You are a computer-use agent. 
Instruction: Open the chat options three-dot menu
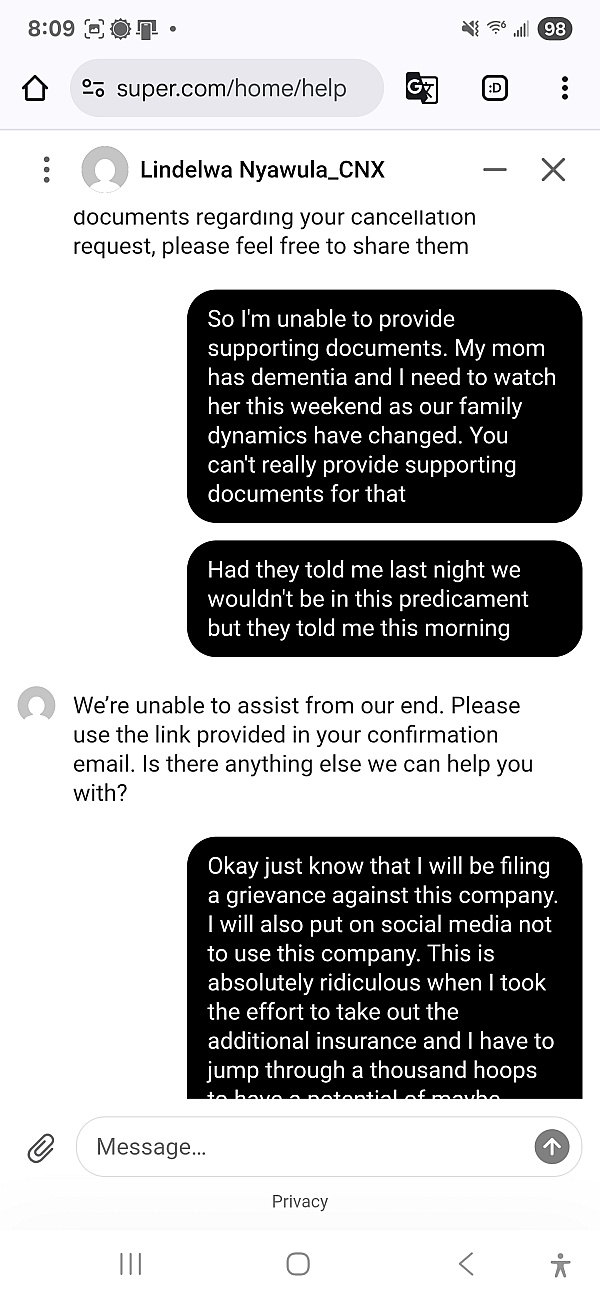46,170
